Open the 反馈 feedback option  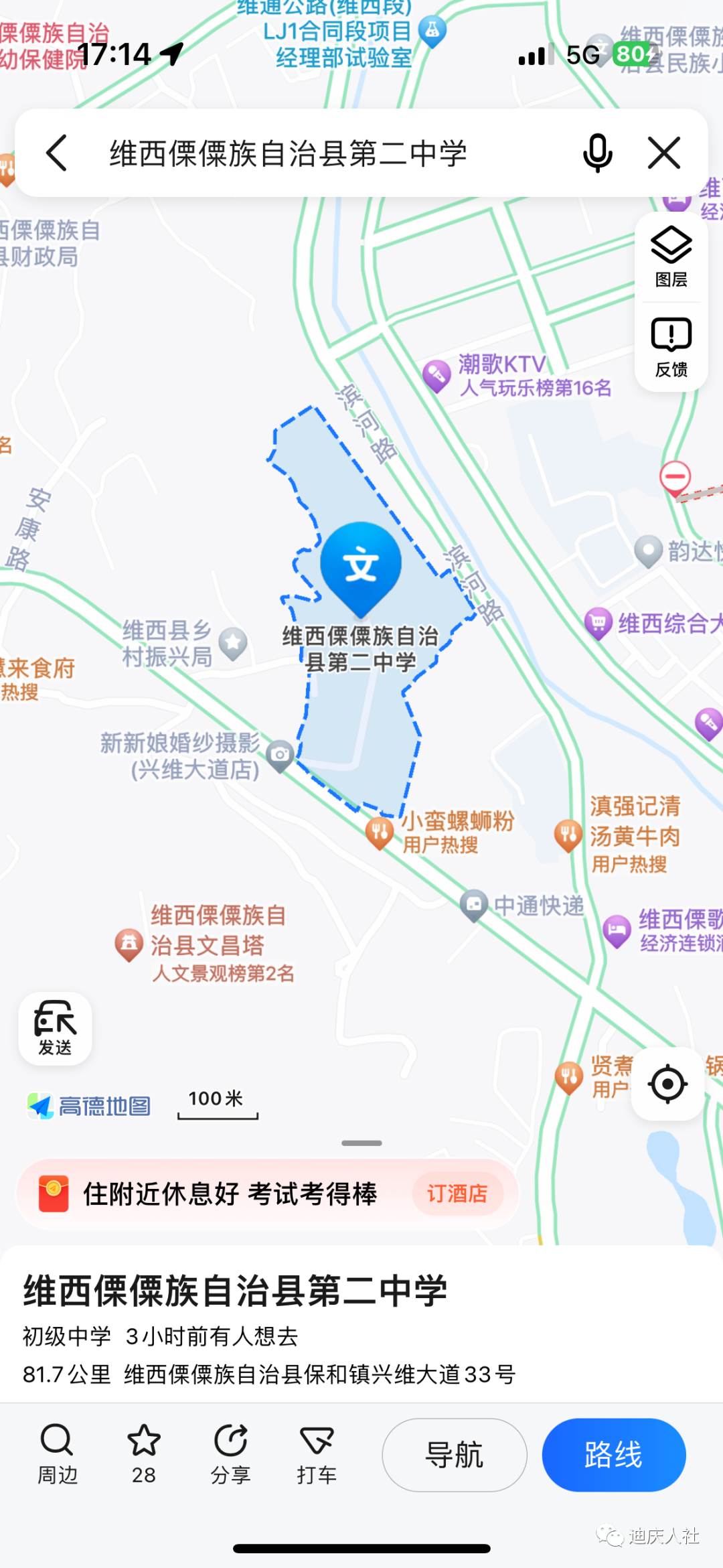671,347
